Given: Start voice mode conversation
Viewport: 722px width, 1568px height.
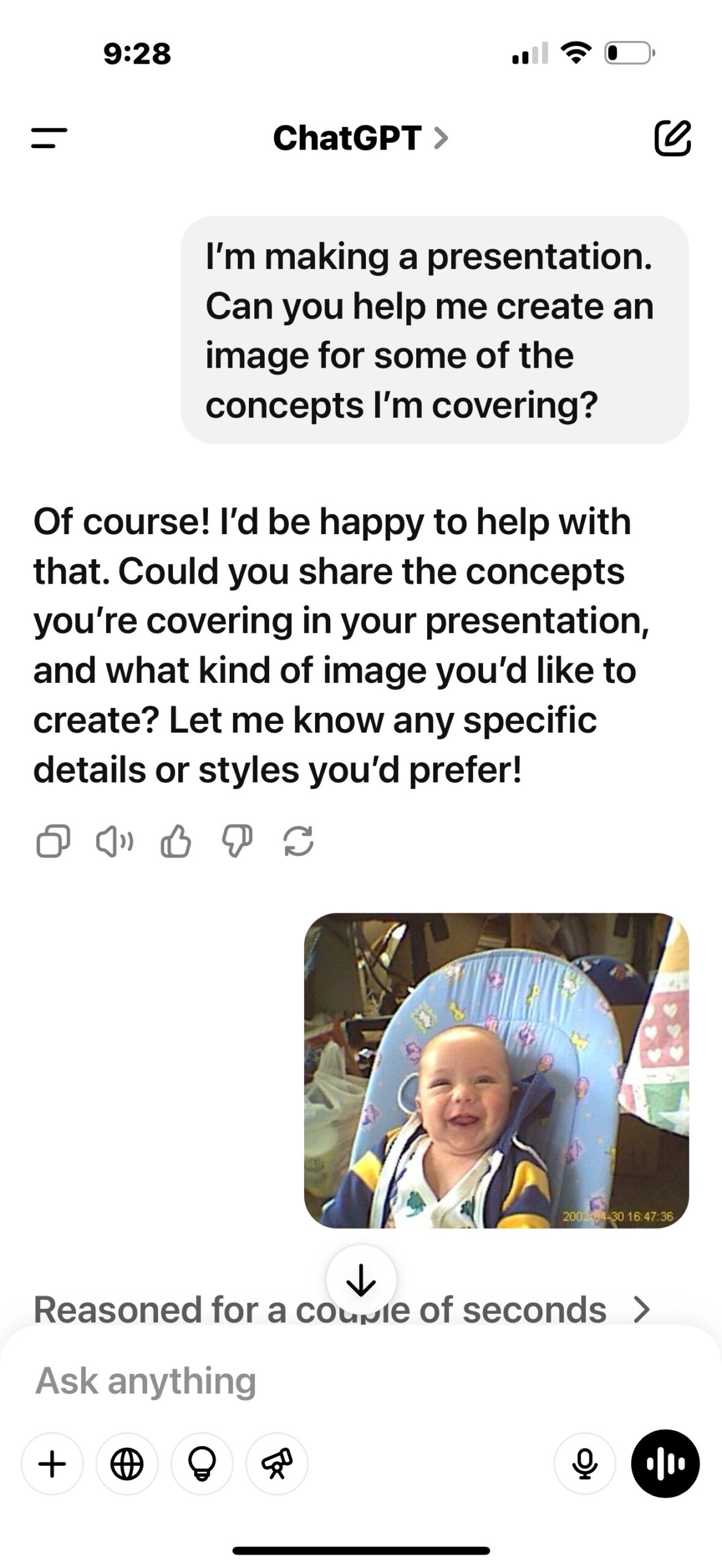Looking at the screenshot, I should tap(665, 1464).
